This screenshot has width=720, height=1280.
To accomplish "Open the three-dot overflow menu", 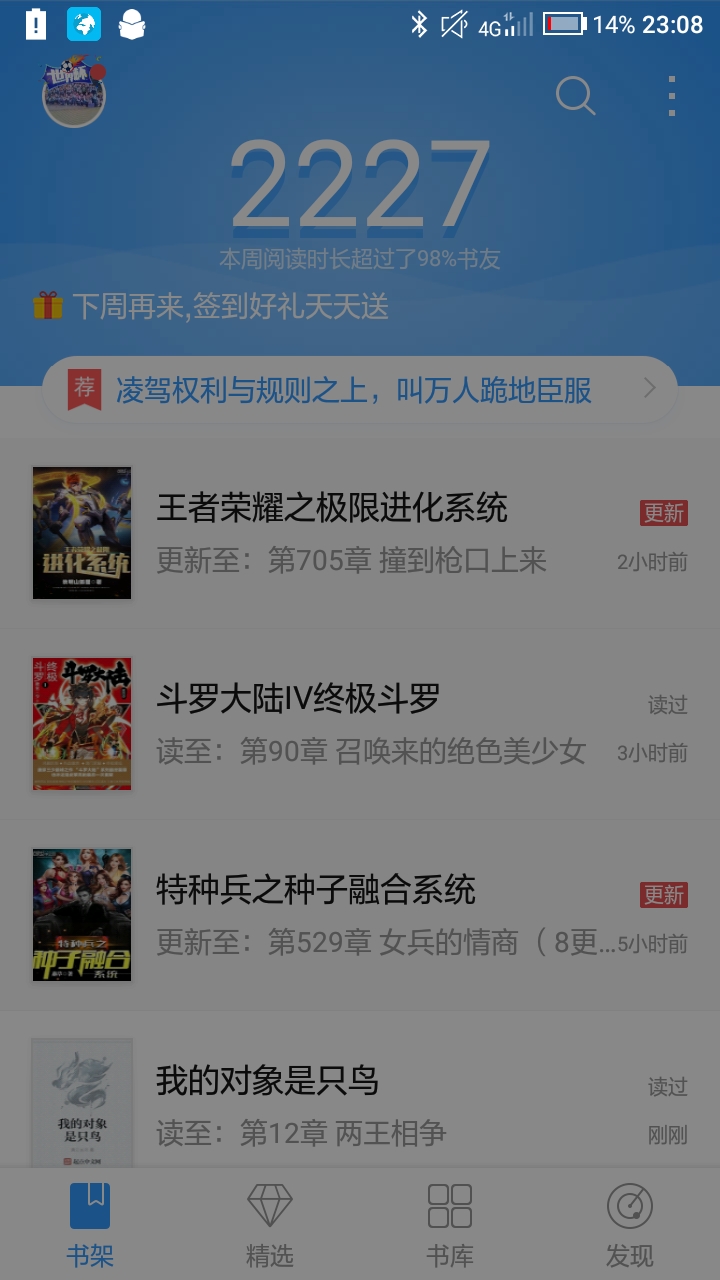I will (672, 96).
